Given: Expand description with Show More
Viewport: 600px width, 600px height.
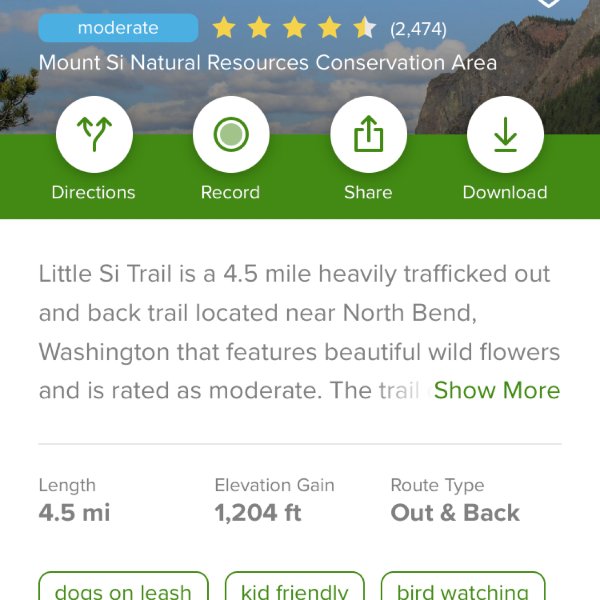Looking at the screenshot, I should point(496,390).
